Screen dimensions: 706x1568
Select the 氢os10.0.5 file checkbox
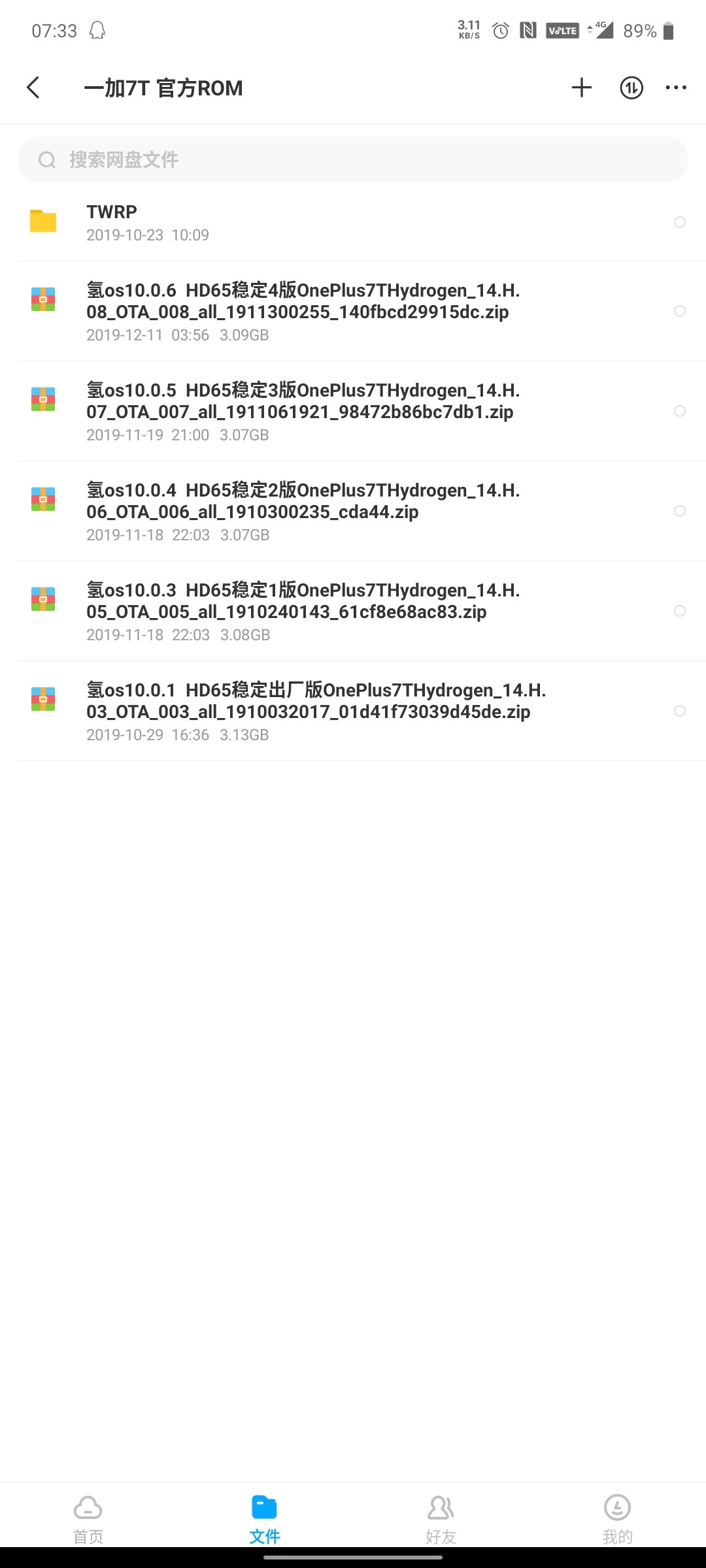point(680,411)
